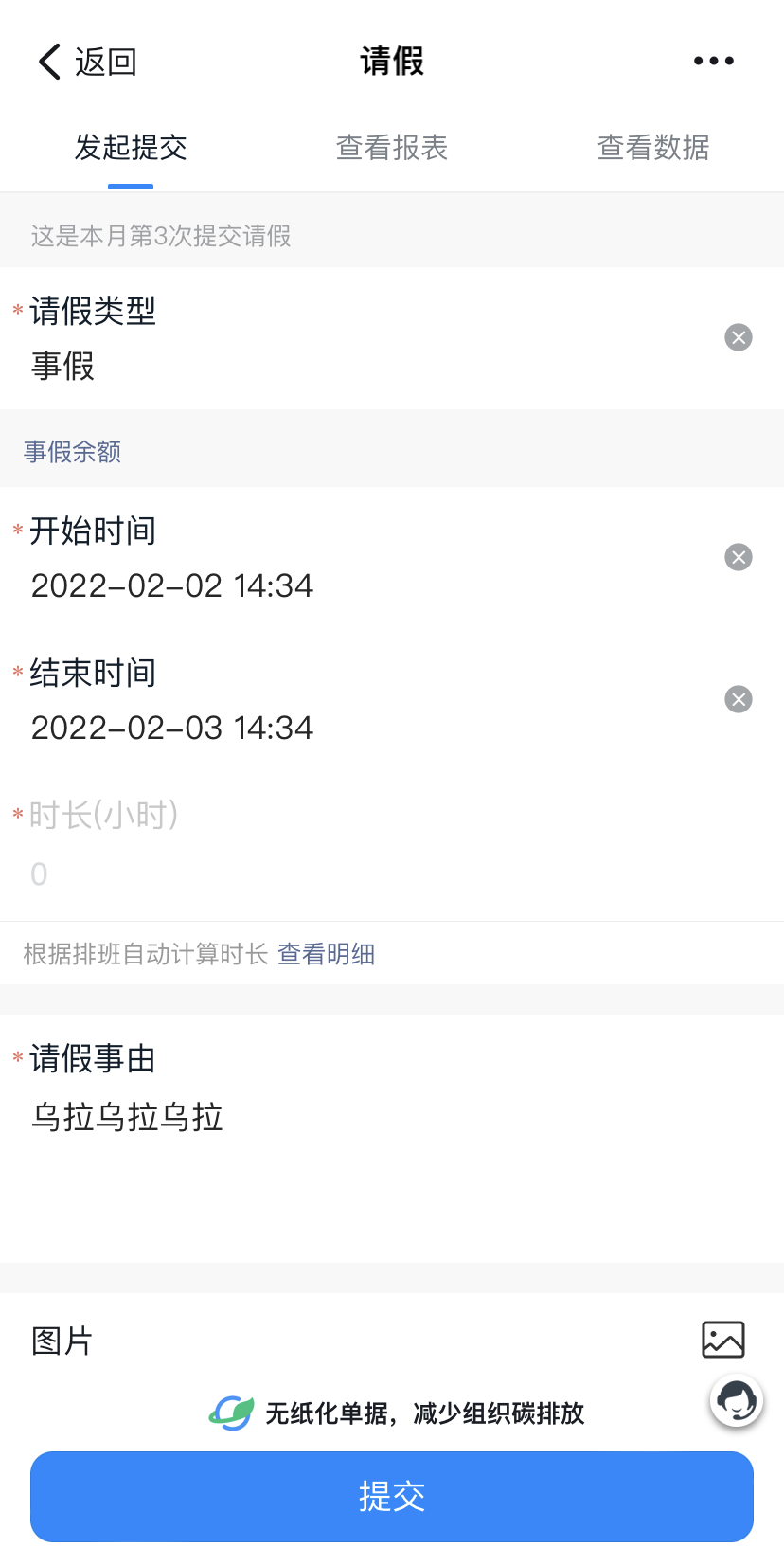Clear the 请假类型 selection

pos(739,337)
